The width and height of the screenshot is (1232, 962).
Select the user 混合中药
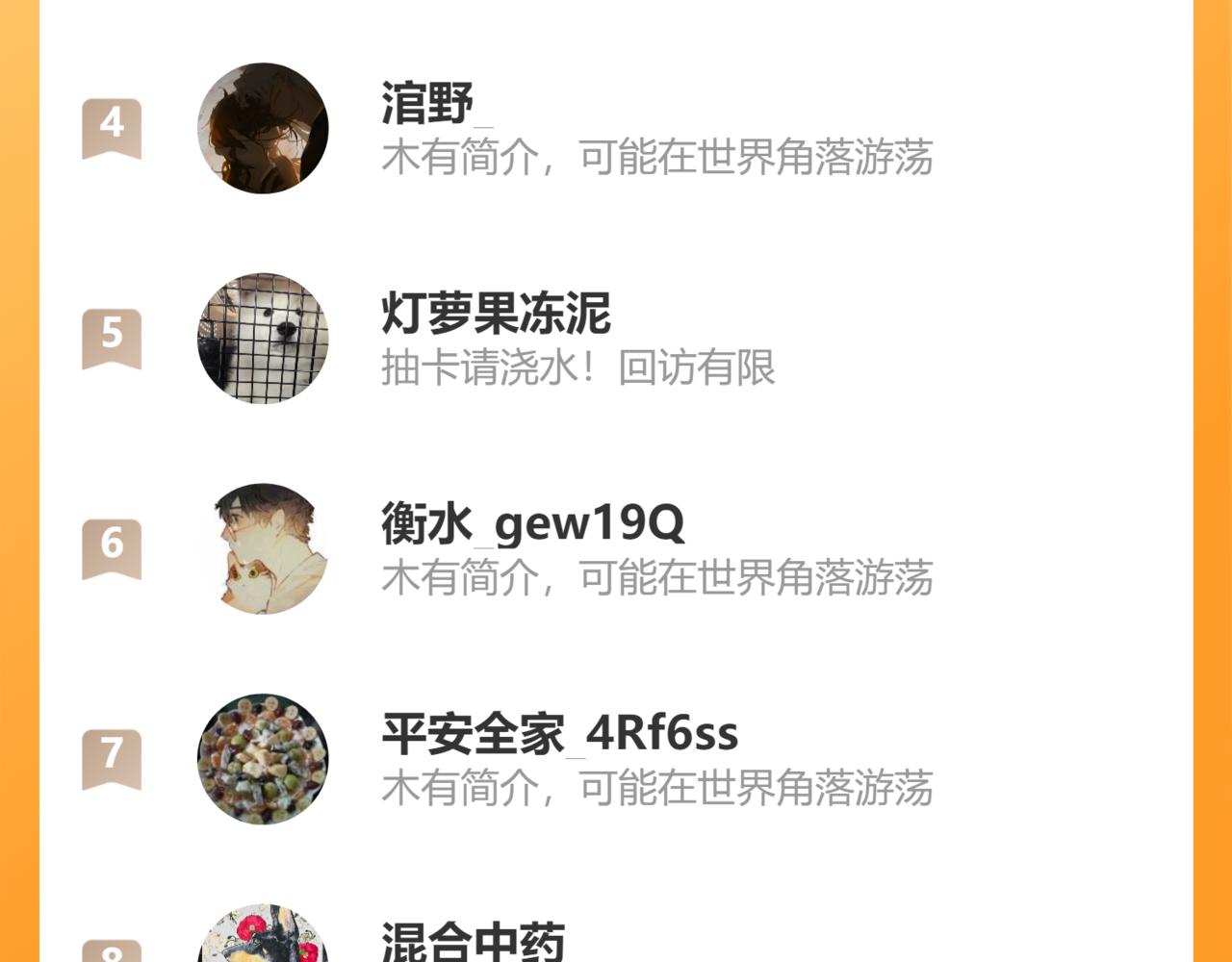(616, 932)
